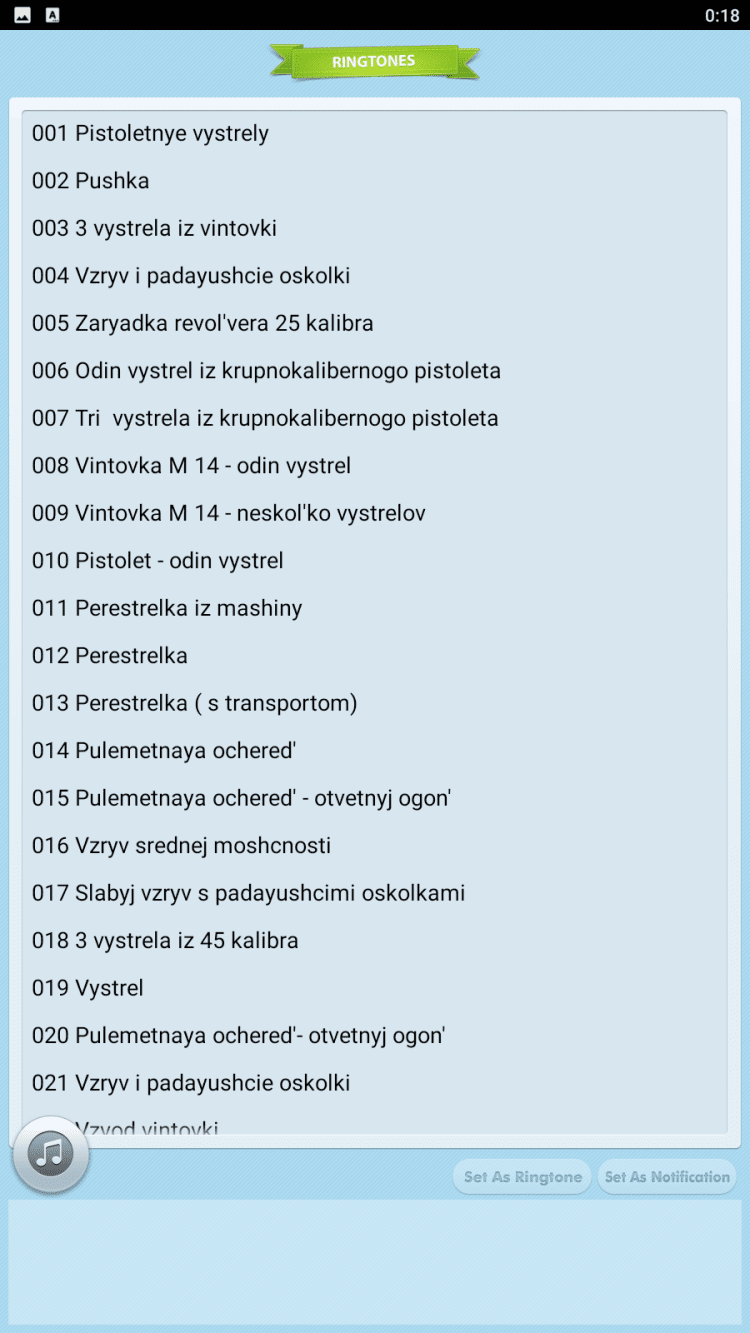Choose the 002 Pushka sound

(x=91, y=181)
